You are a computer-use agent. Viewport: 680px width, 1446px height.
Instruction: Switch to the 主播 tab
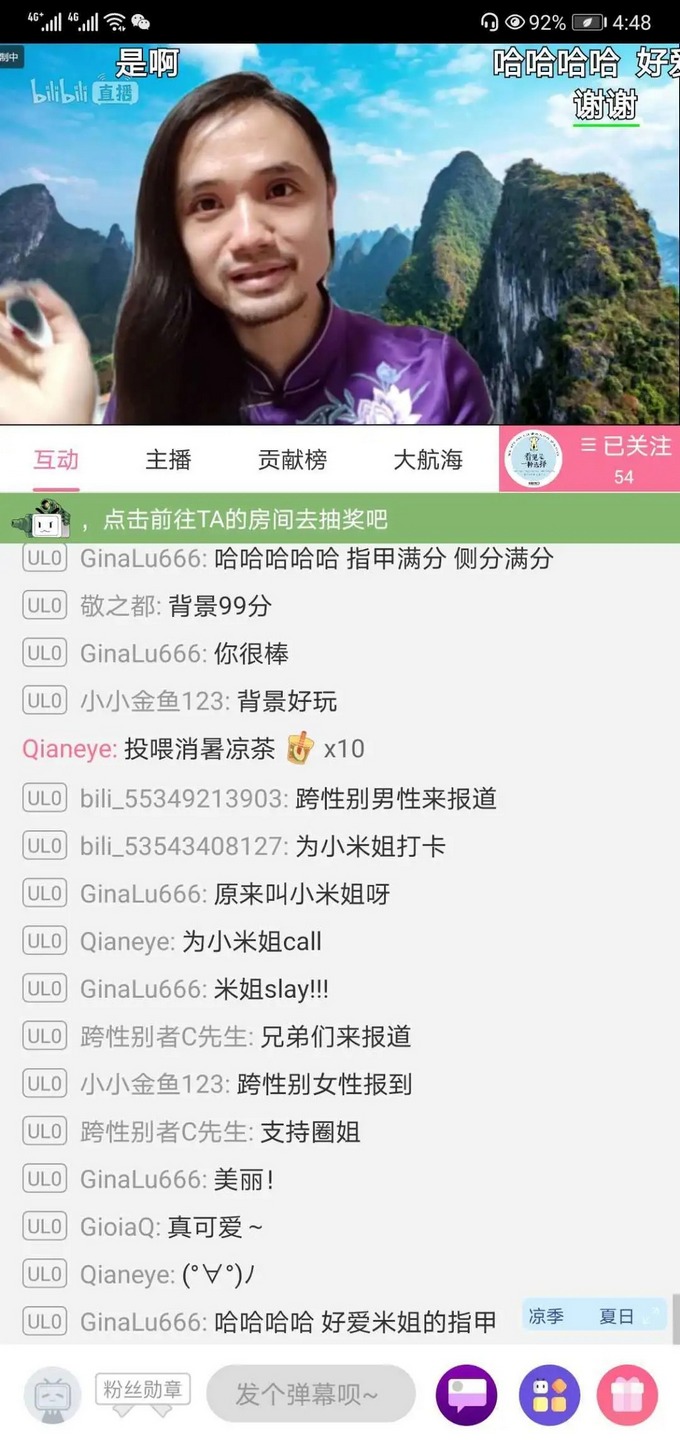[168, 460]
